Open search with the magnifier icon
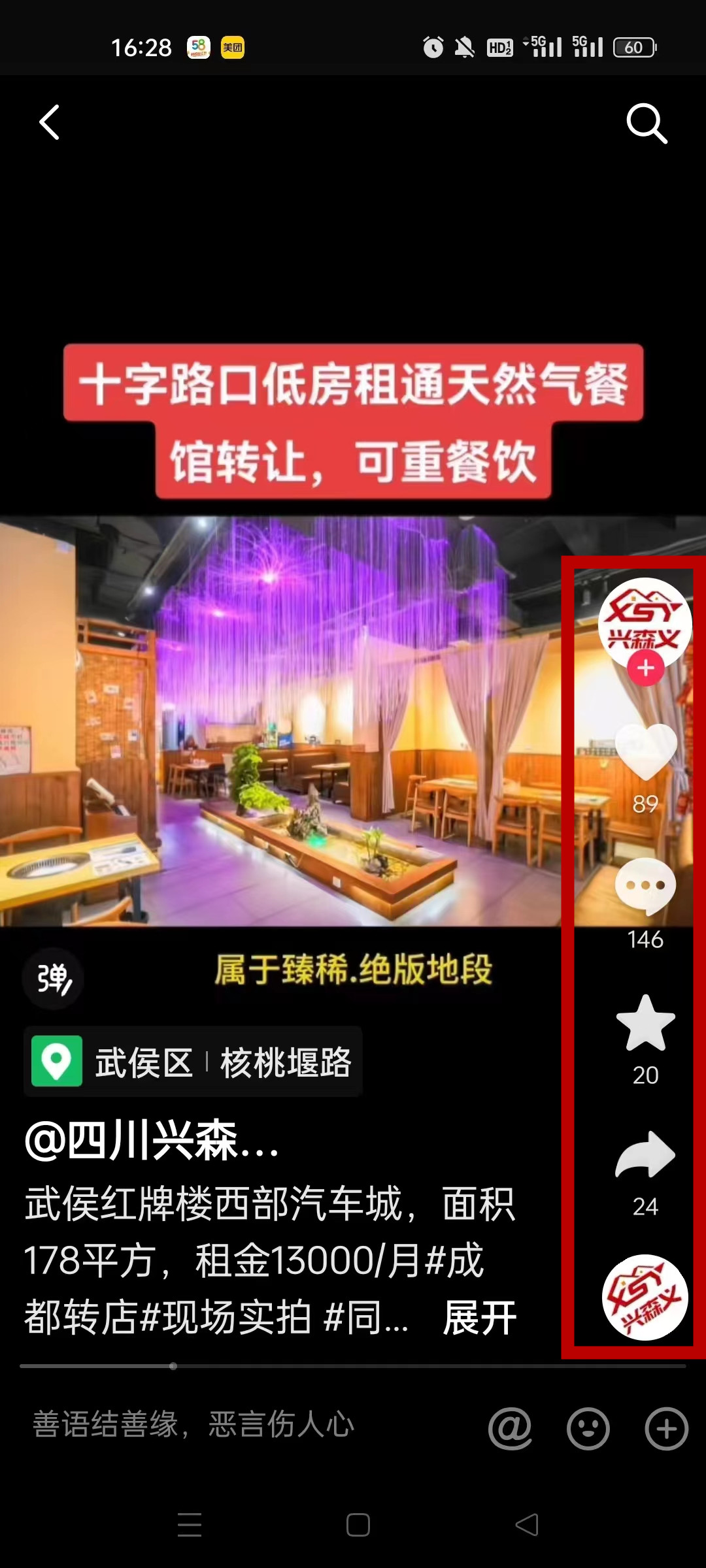The image size is (706, 1568). pyautogui.click(x=646, y=123)
